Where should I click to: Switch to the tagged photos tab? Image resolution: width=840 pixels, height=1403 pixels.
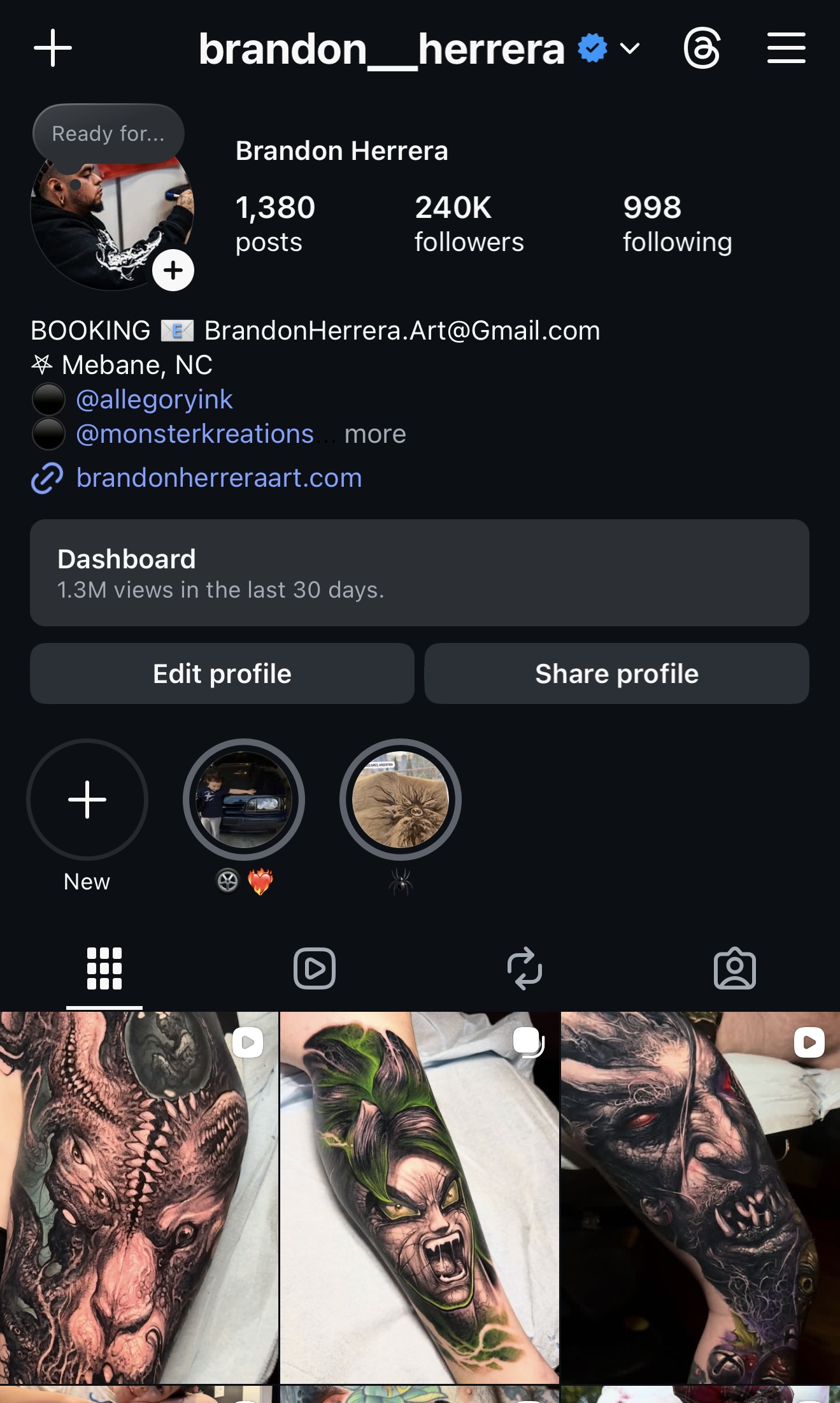(734, 968)
